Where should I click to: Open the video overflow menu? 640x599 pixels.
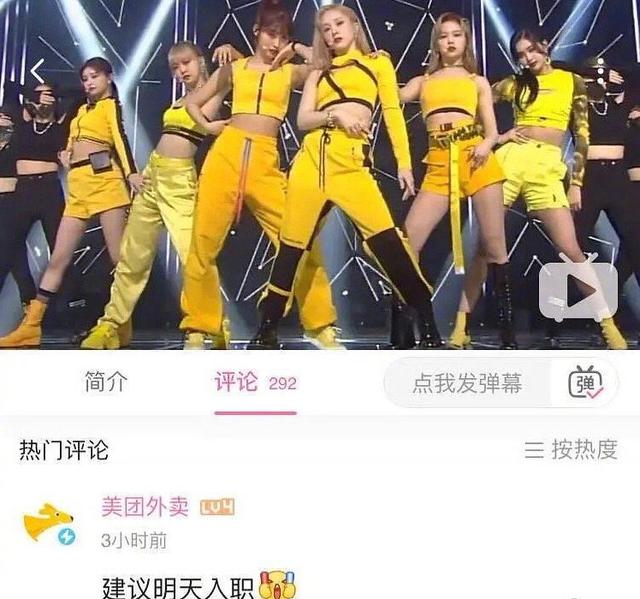[x=600, y=72]
